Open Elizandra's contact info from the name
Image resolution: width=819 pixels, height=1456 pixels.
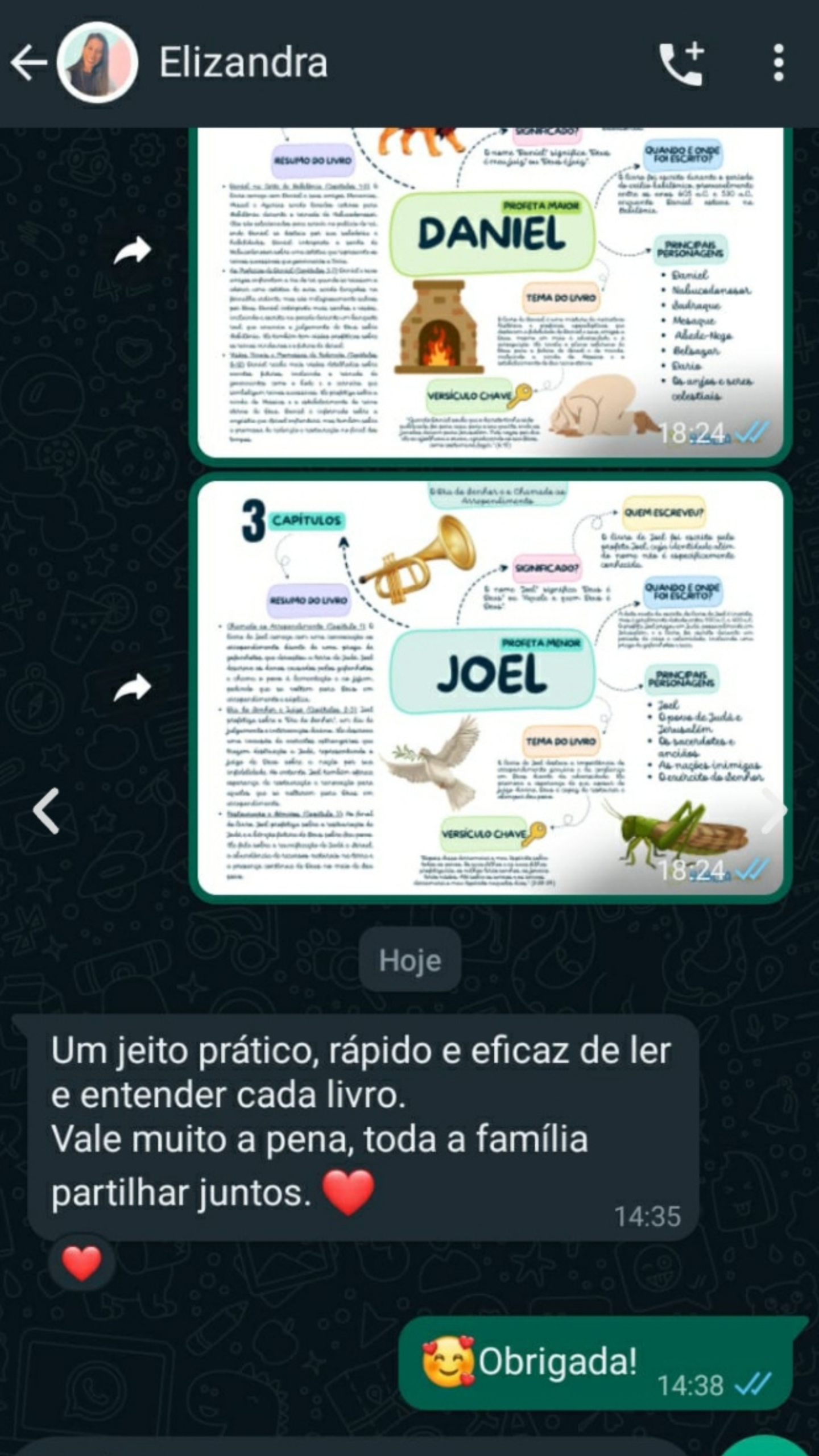pos(243,63)
